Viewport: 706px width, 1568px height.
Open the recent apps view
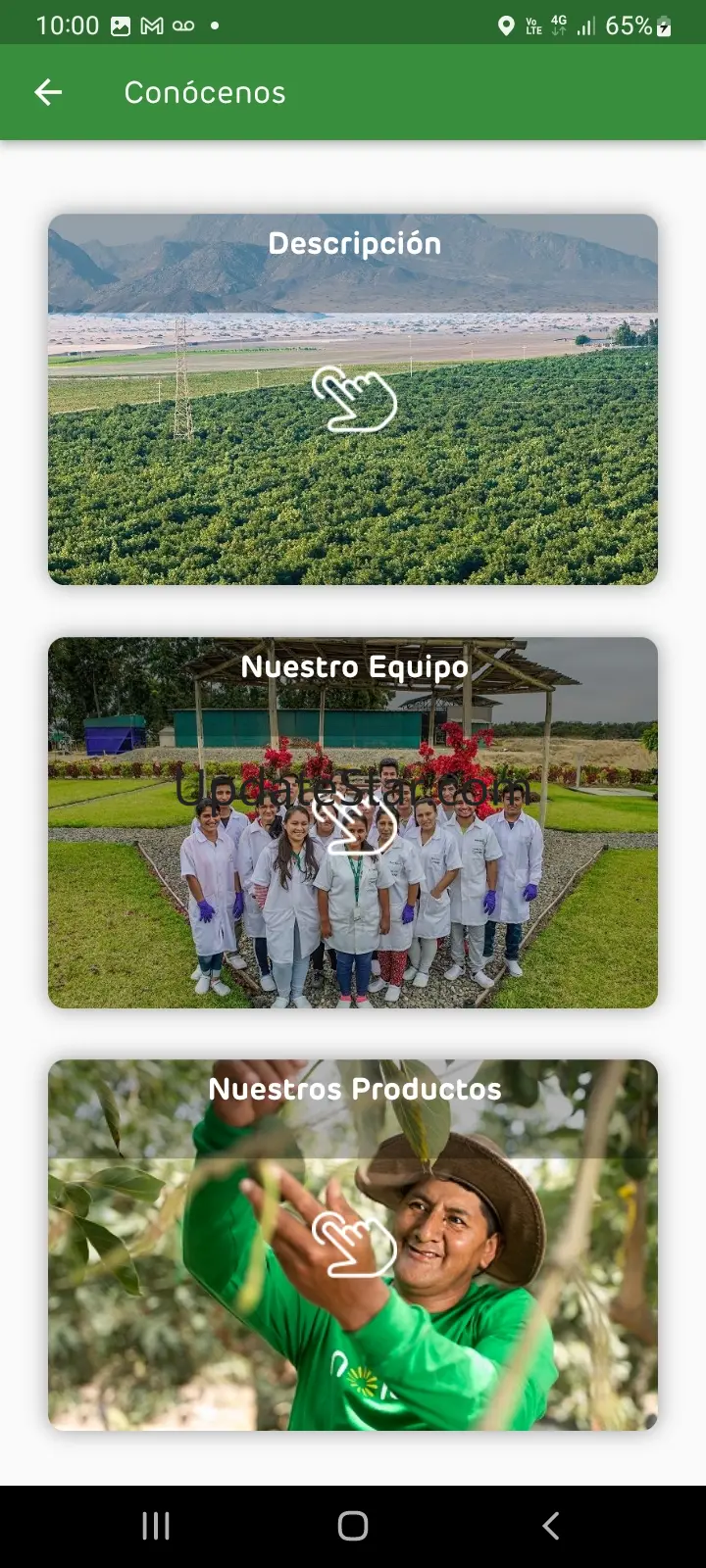click(x=156, y=1526)
